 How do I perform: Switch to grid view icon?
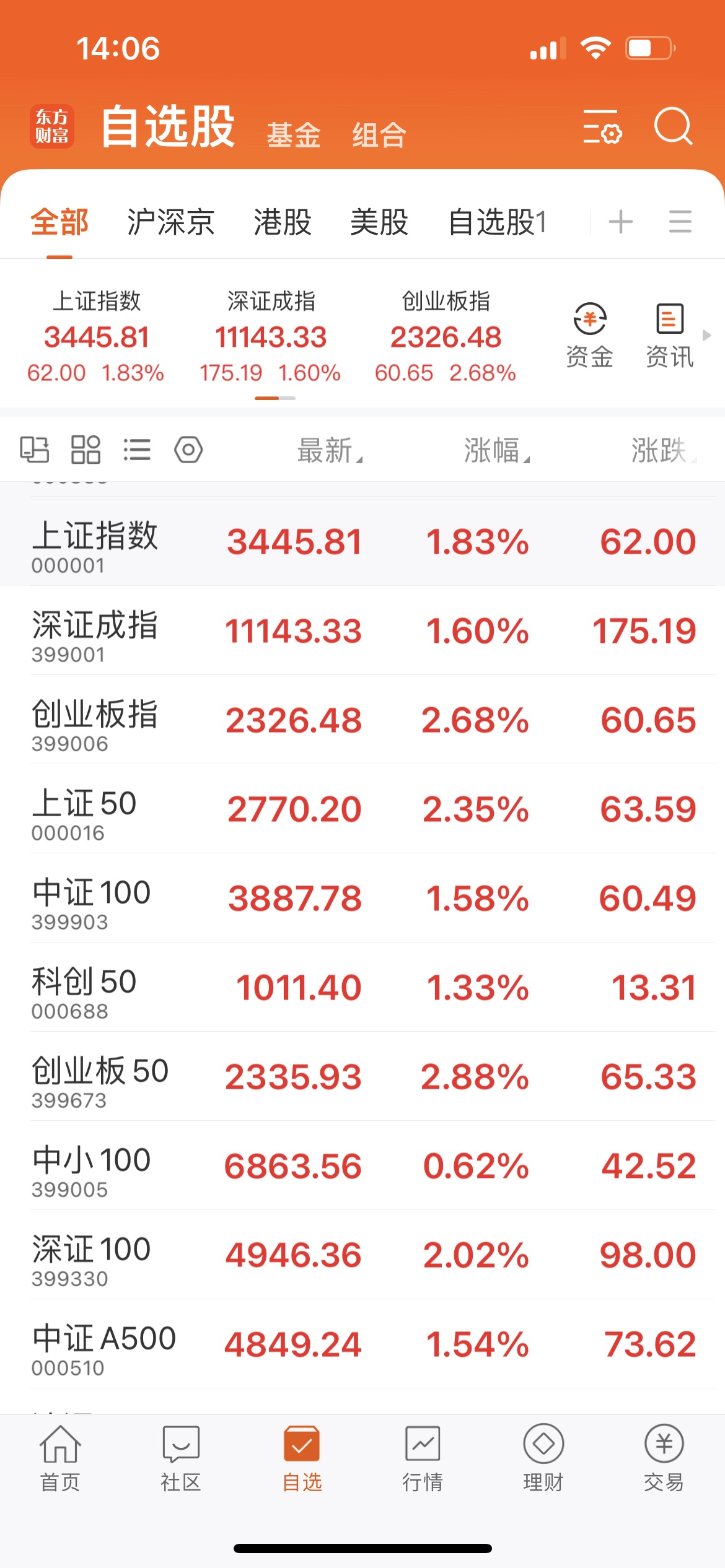pyautogui.click(x=86, y=450)
